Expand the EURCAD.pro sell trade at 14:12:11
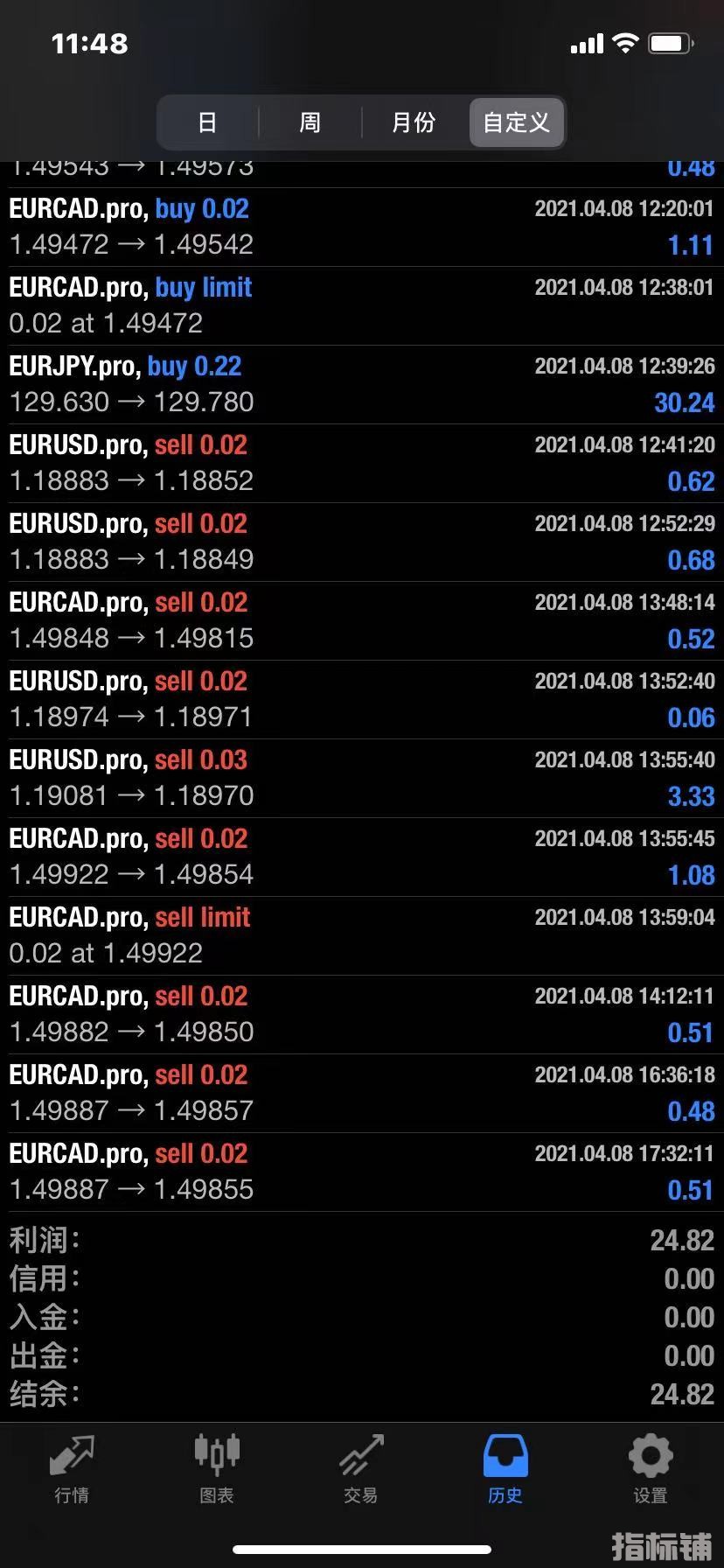Viewport: 724px width, 1568px height. tap(362, 1015)
